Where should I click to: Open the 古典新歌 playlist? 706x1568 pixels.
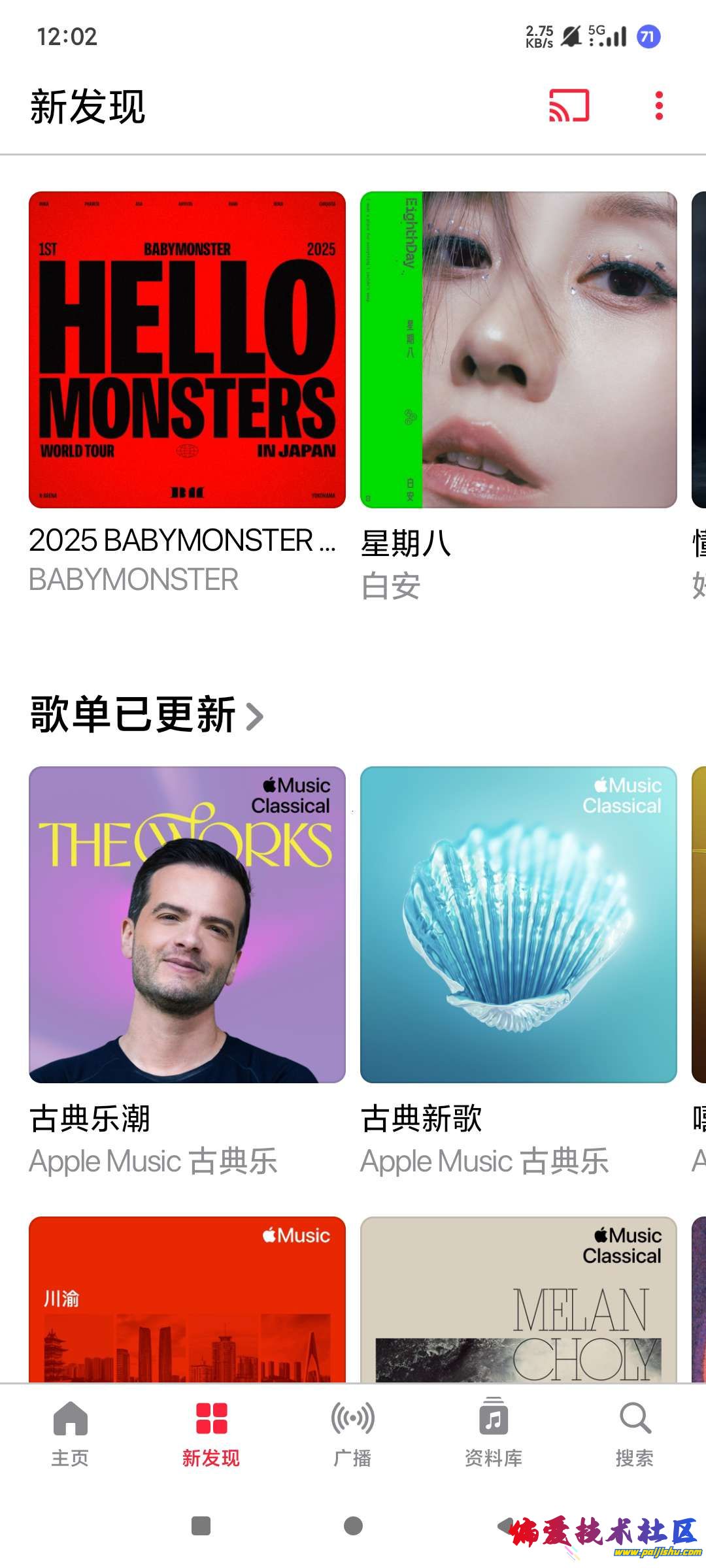[518, 924]
